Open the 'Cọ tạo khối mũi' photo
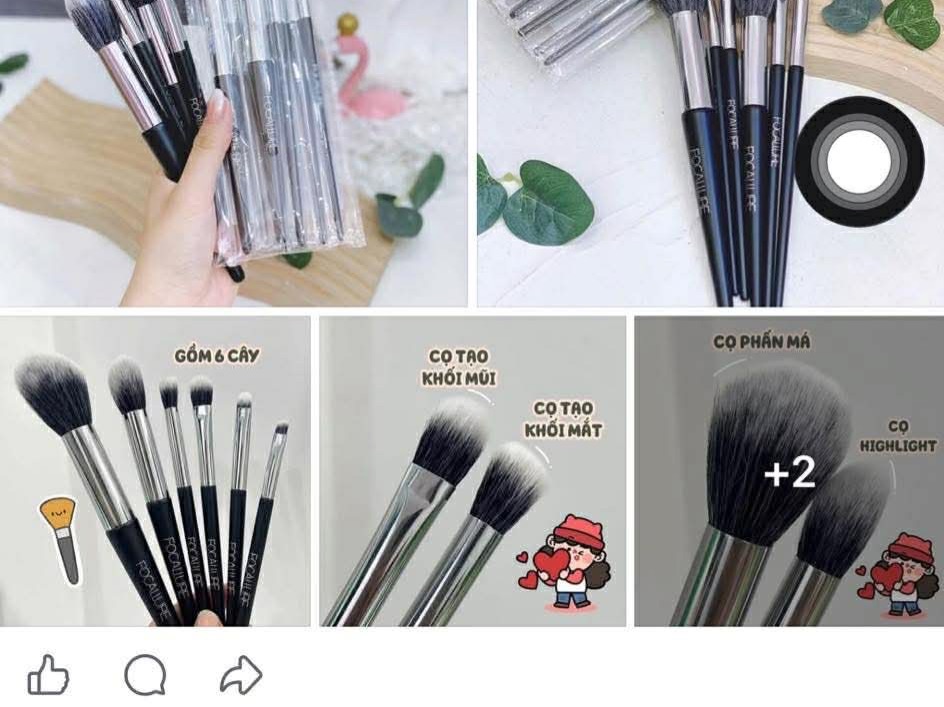 [472, 472]
